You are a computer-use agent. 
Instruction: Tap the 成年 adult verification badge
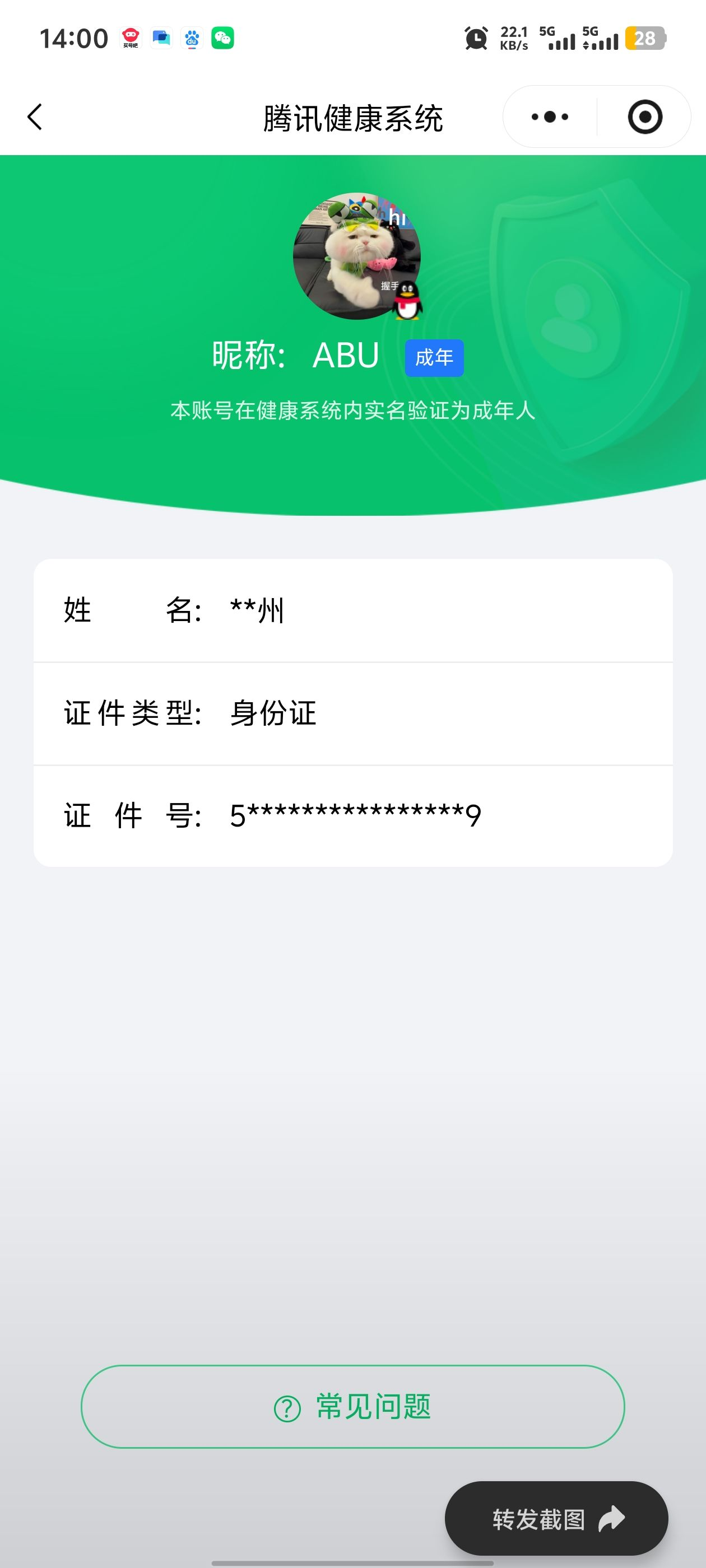click(x=434, y=358)
